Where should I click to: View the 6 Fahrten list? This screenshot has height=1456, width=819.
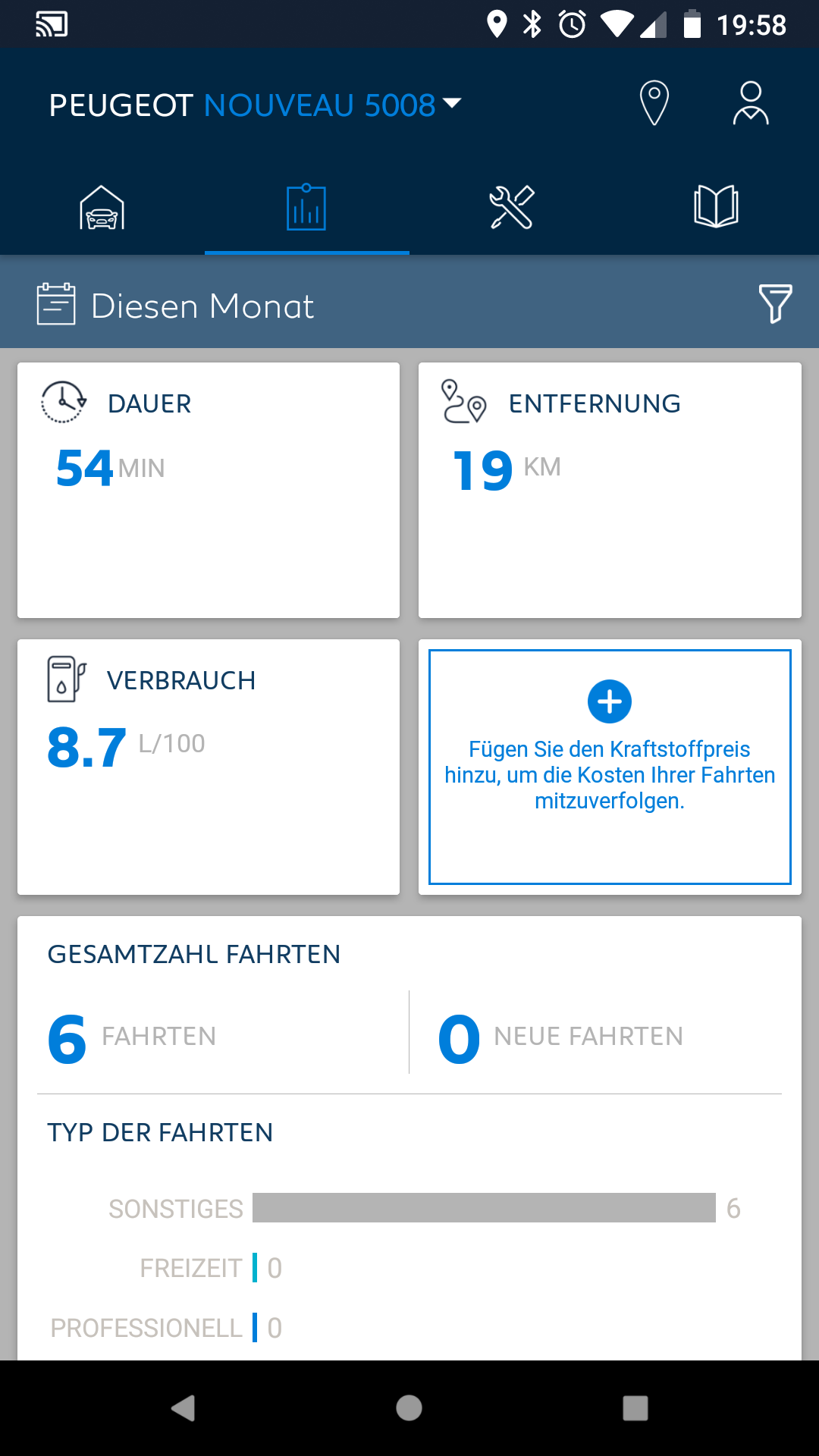pos(133,1037)
